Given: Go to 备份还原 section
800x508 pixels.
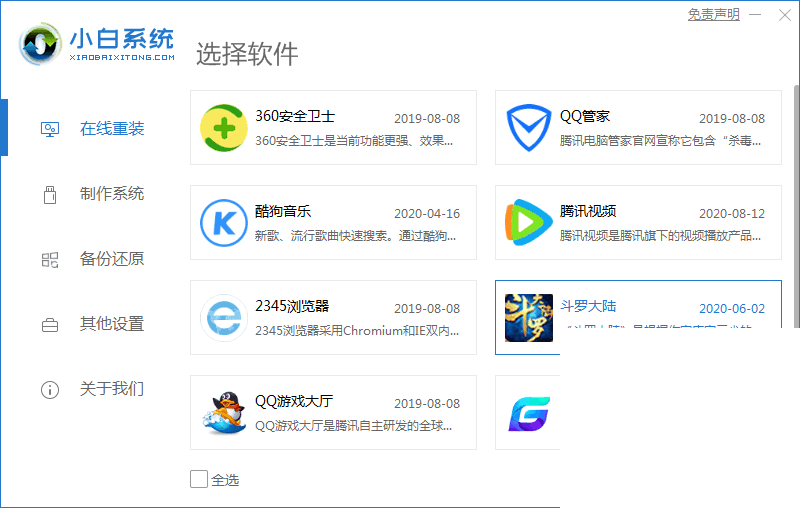Looking at the screenshot, I should coord(111,259).
